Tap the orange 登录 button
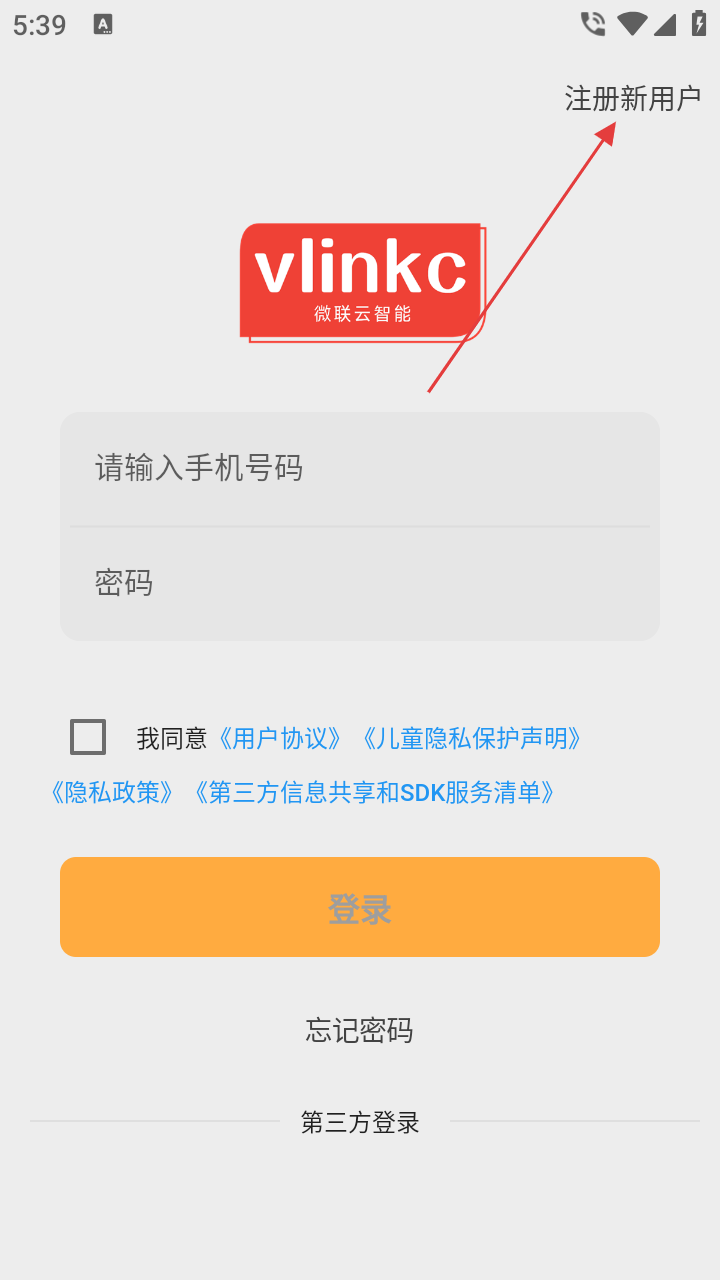Viewport: 720px width, 1280px height. coord(360,907)
